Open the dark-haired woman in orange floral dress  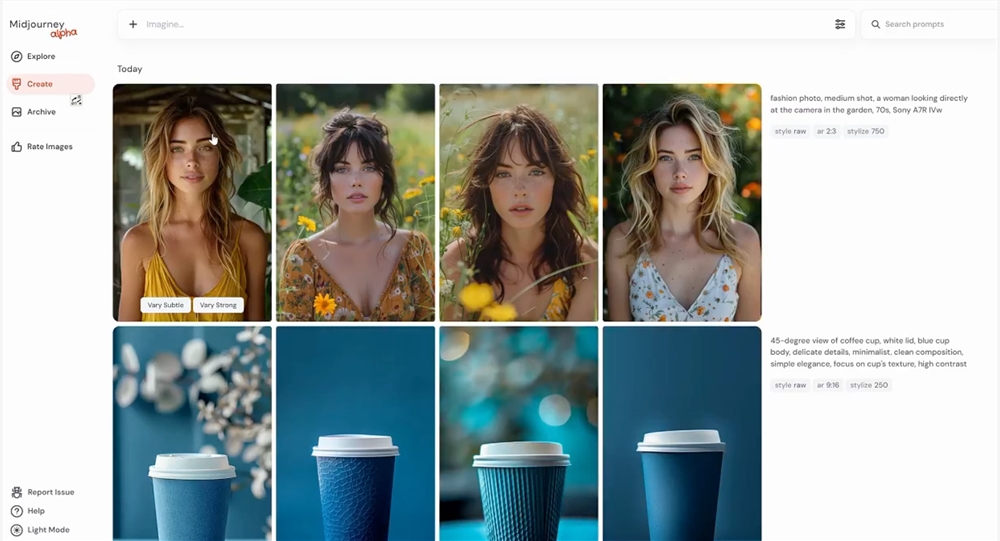tap(355, 200)
